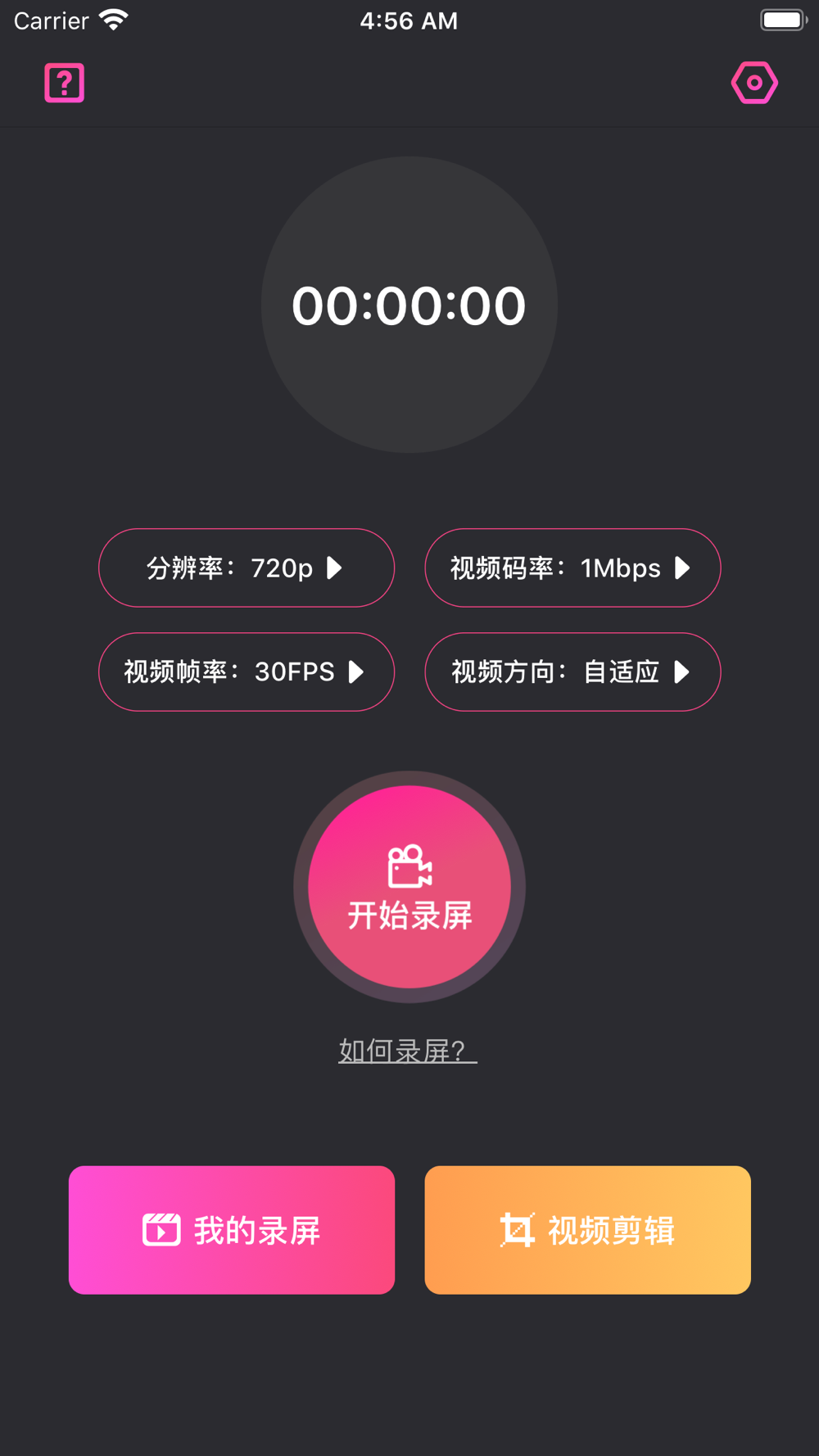
Task: Change the 视频方向 自适应 setting
Action: click(572, 671)
